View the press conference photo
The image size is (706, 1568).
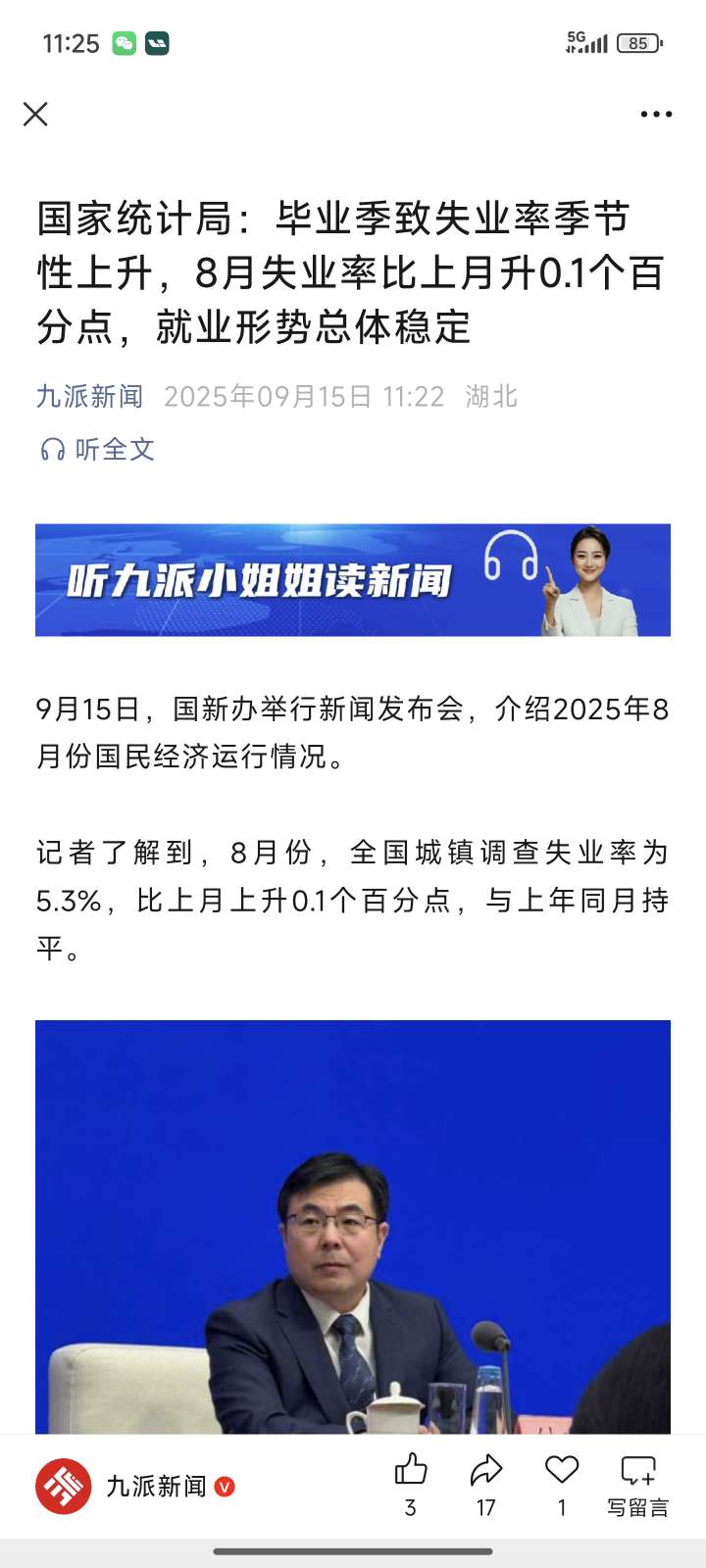point(353,1225)
